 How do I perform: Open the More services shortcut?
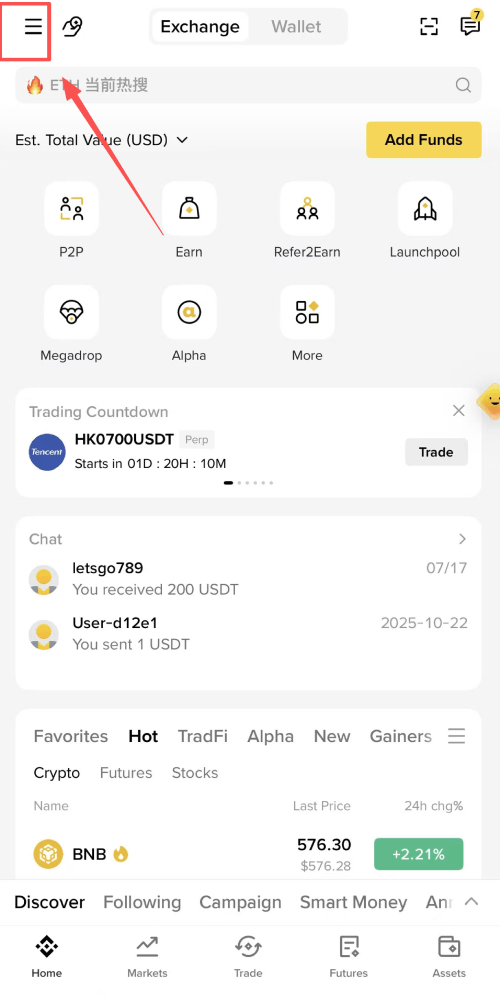click(x=307, y=324)
